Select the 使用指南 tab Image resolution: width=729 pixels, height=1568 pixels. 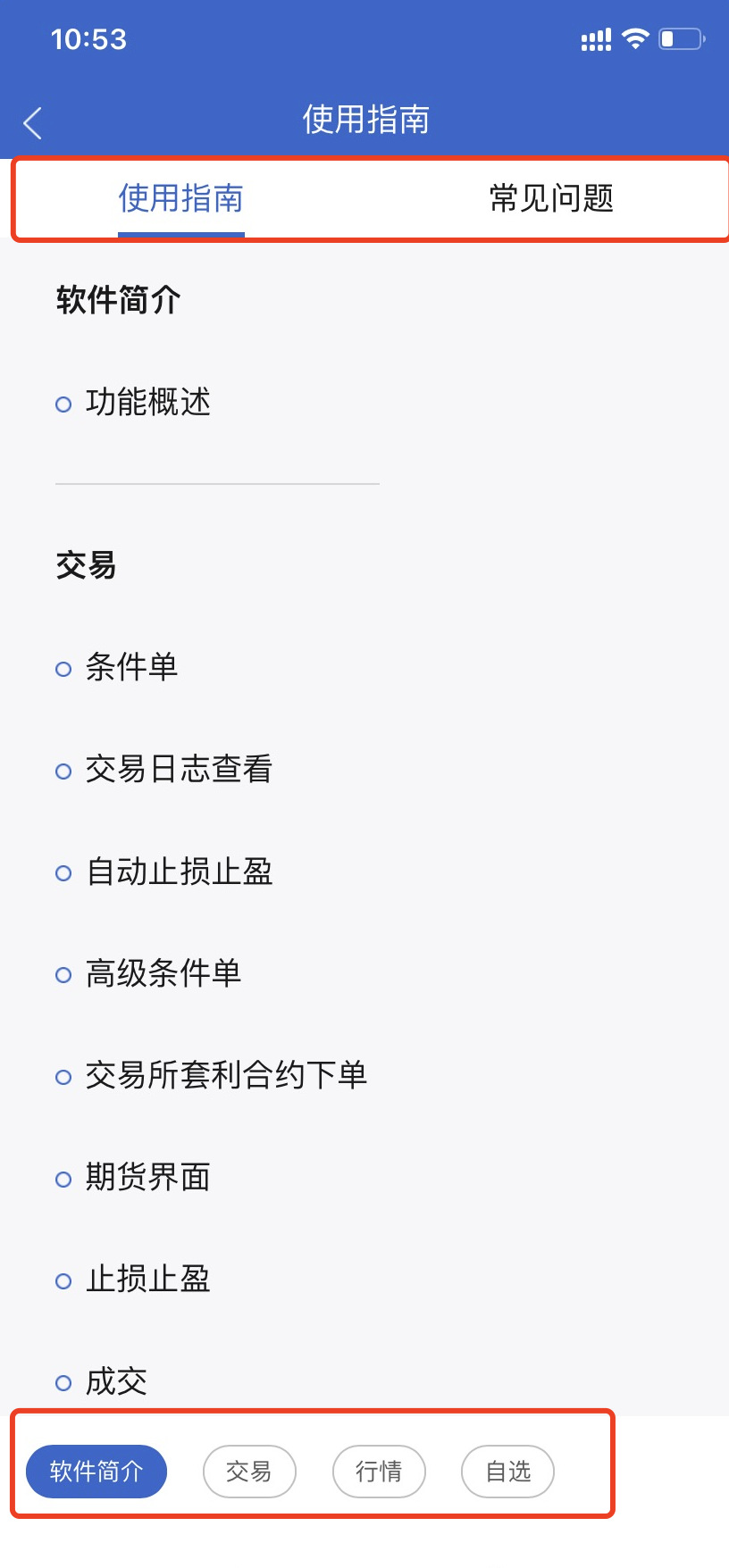point(181,198)
